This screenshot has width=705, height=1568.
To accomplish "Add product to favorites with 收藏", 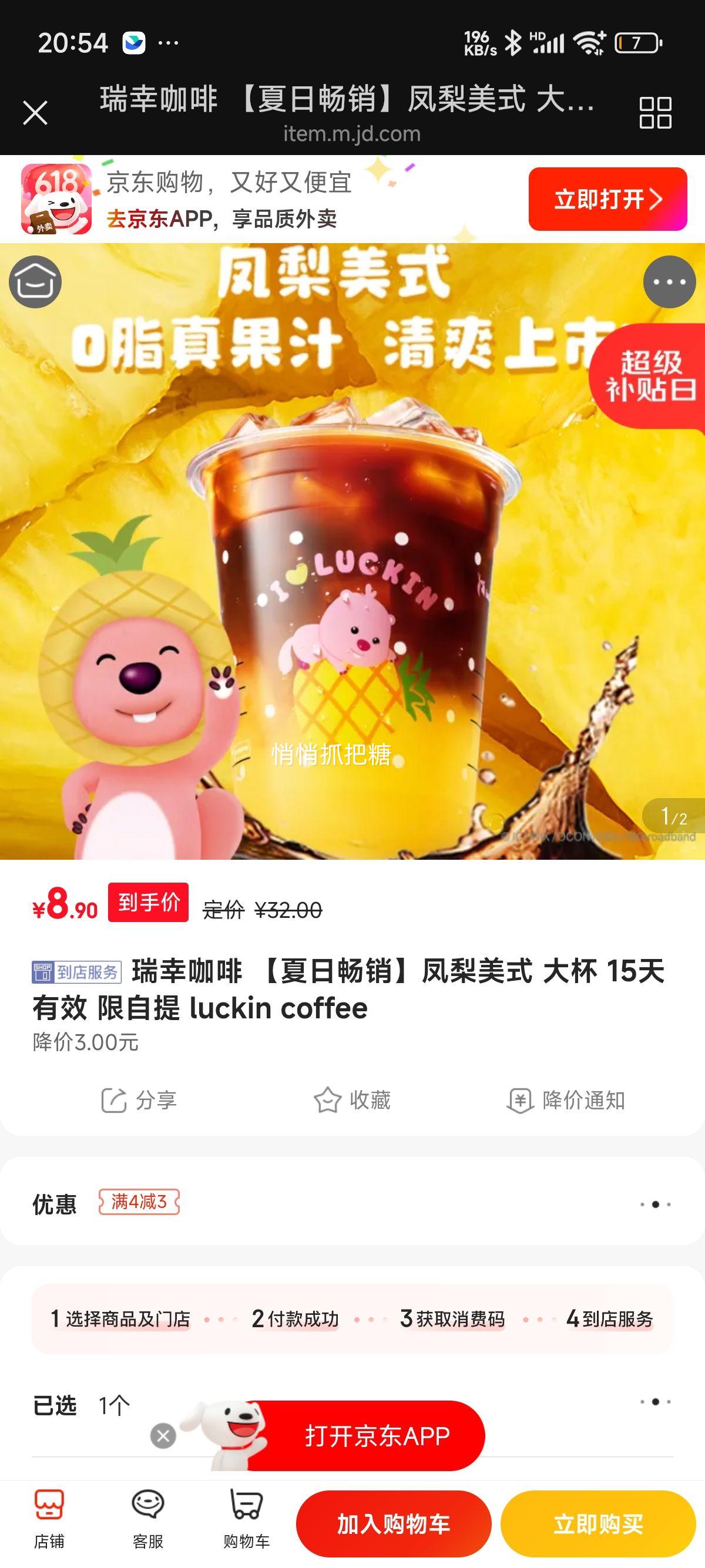I will click(x=352, y=1100).
